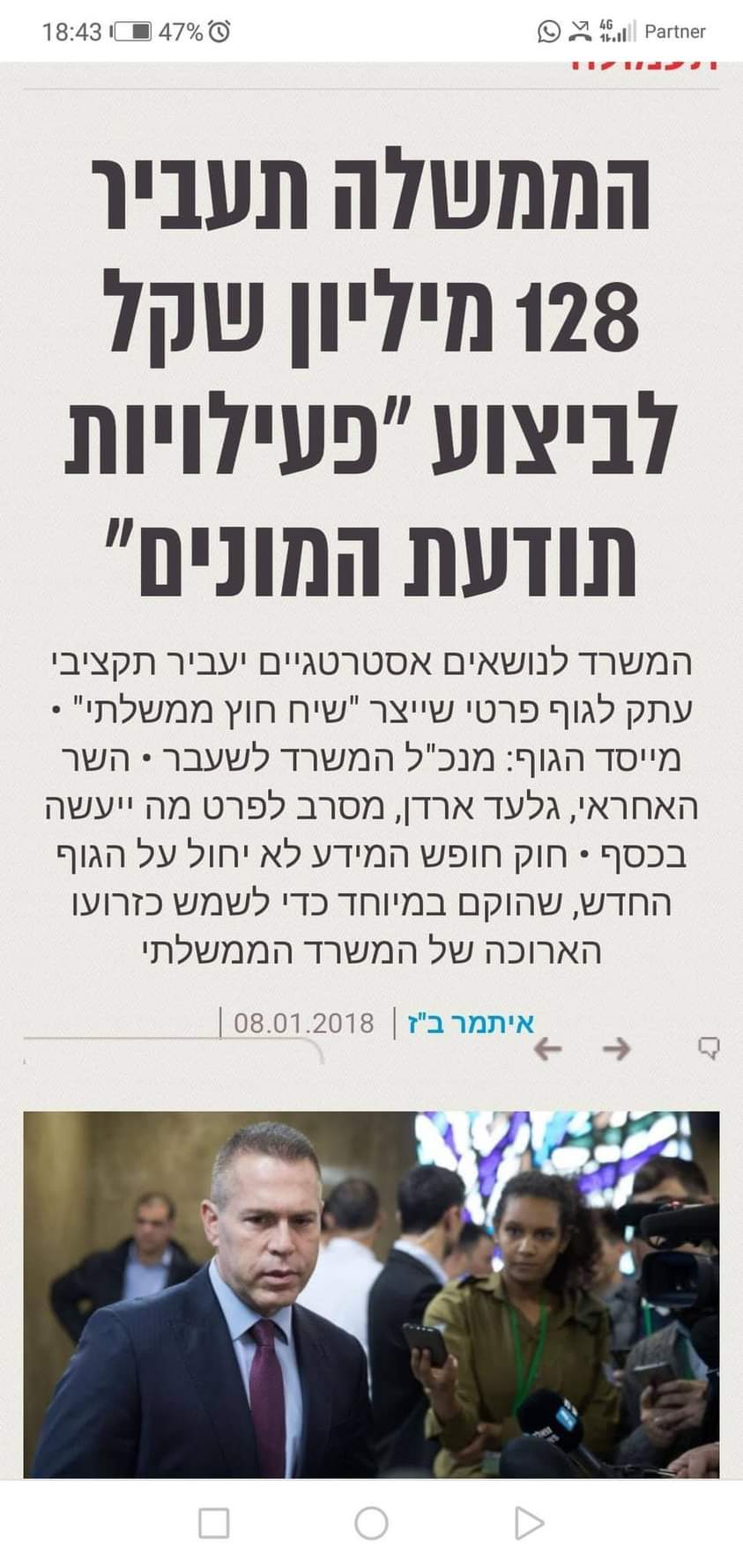Go to the article with the left arrow
The height and width of the screenshot is (1568, 743).
(x=548, y=1048)
